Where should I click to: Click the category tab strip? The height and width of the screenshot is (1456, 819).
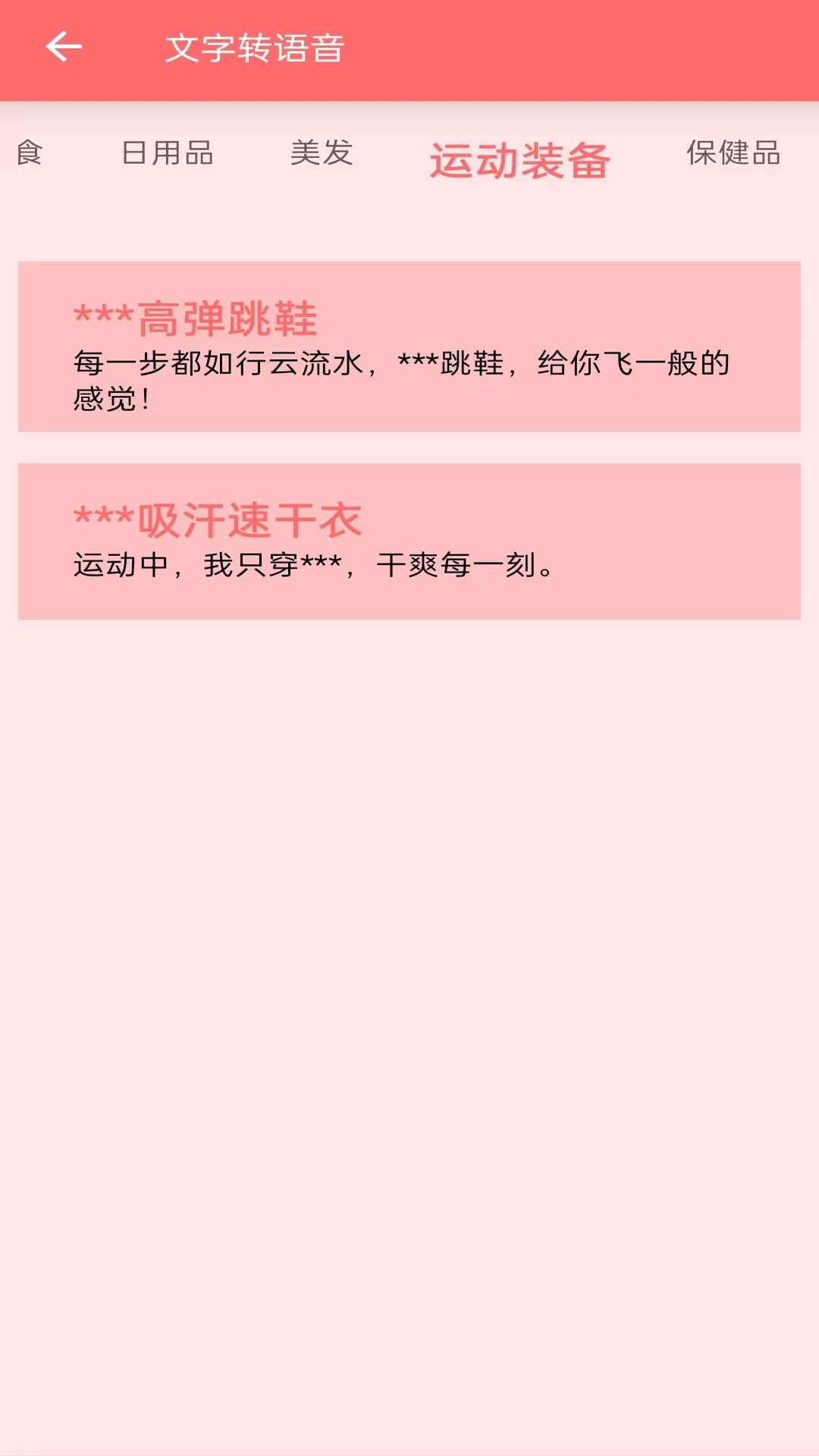[x=409, y=155]
